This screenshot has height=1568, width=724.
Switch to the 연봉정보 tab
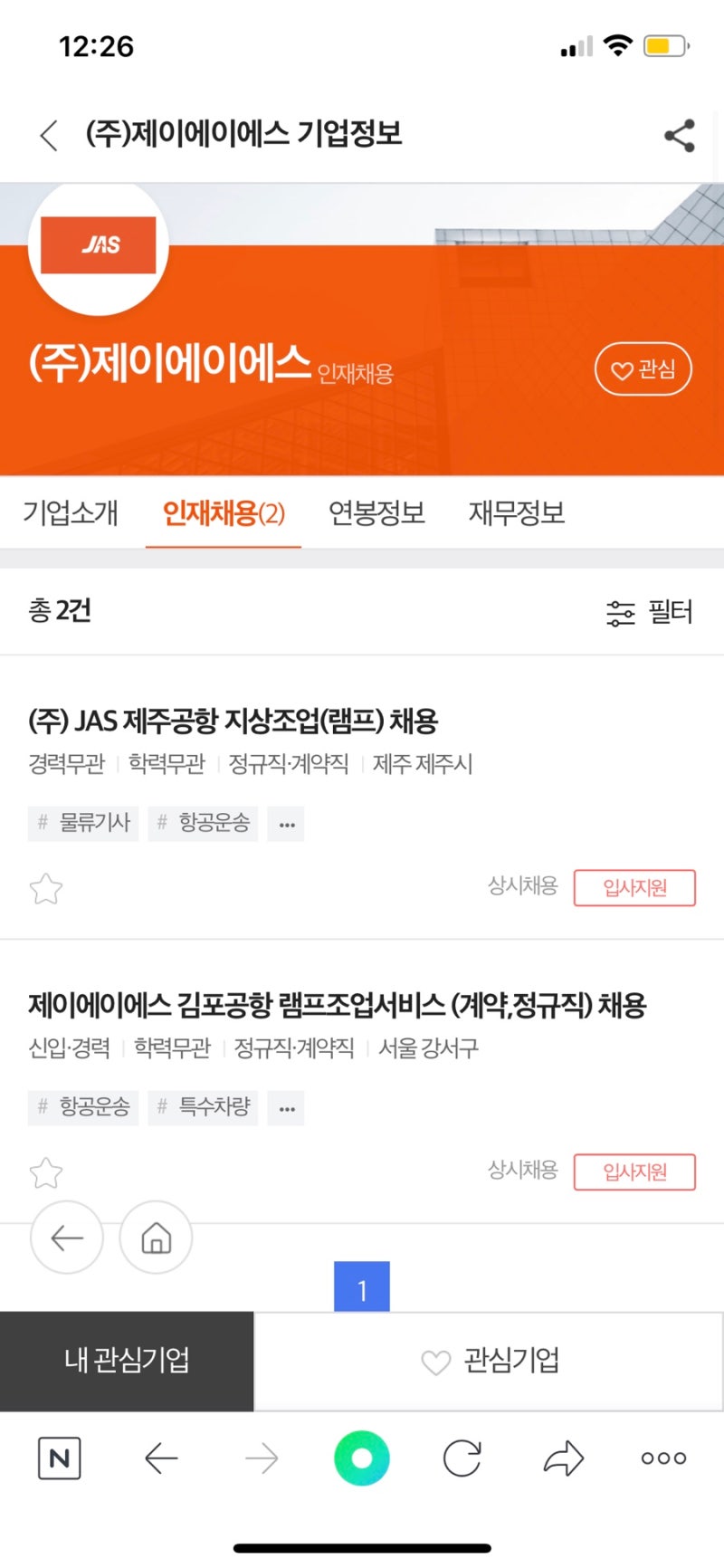(376, 513)
